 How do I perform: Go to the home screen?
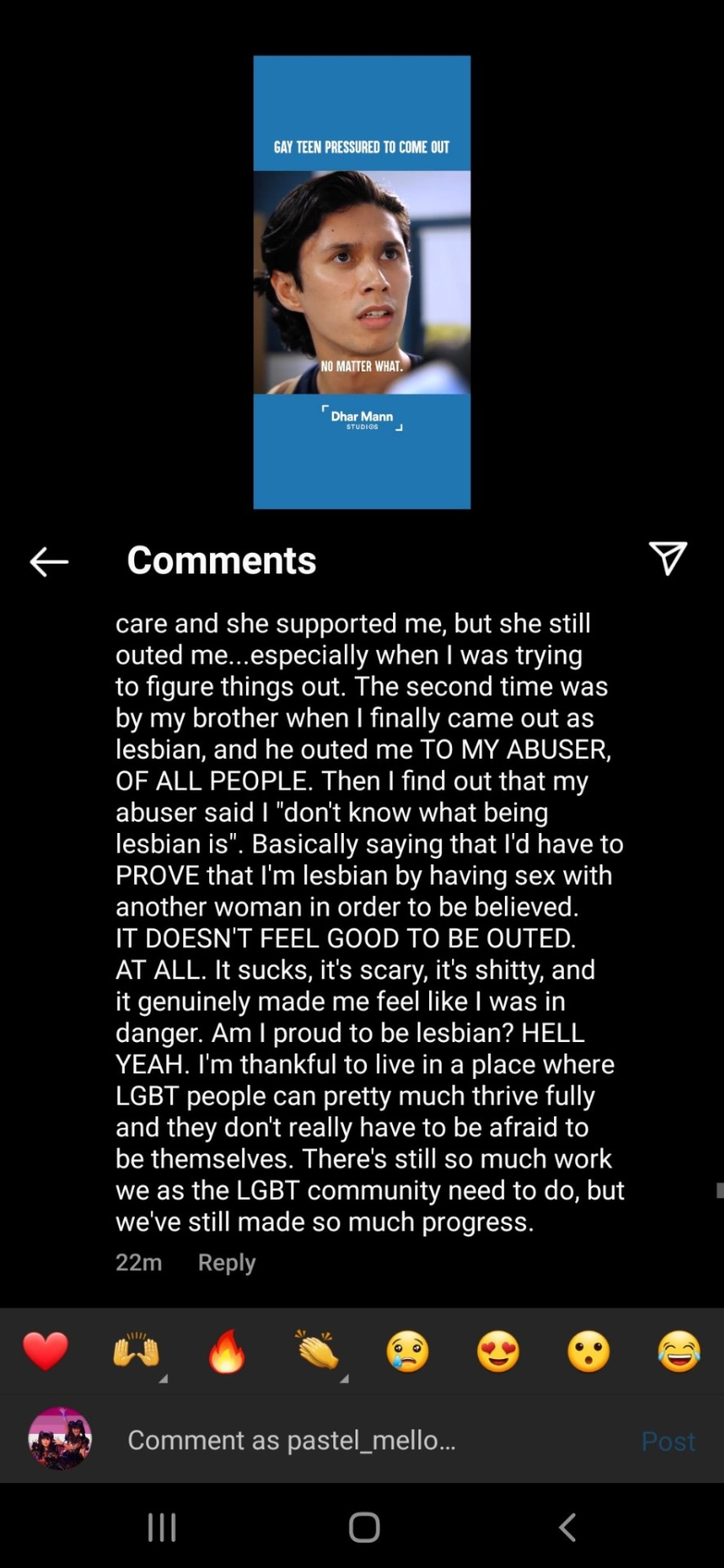coord(364,1526)
